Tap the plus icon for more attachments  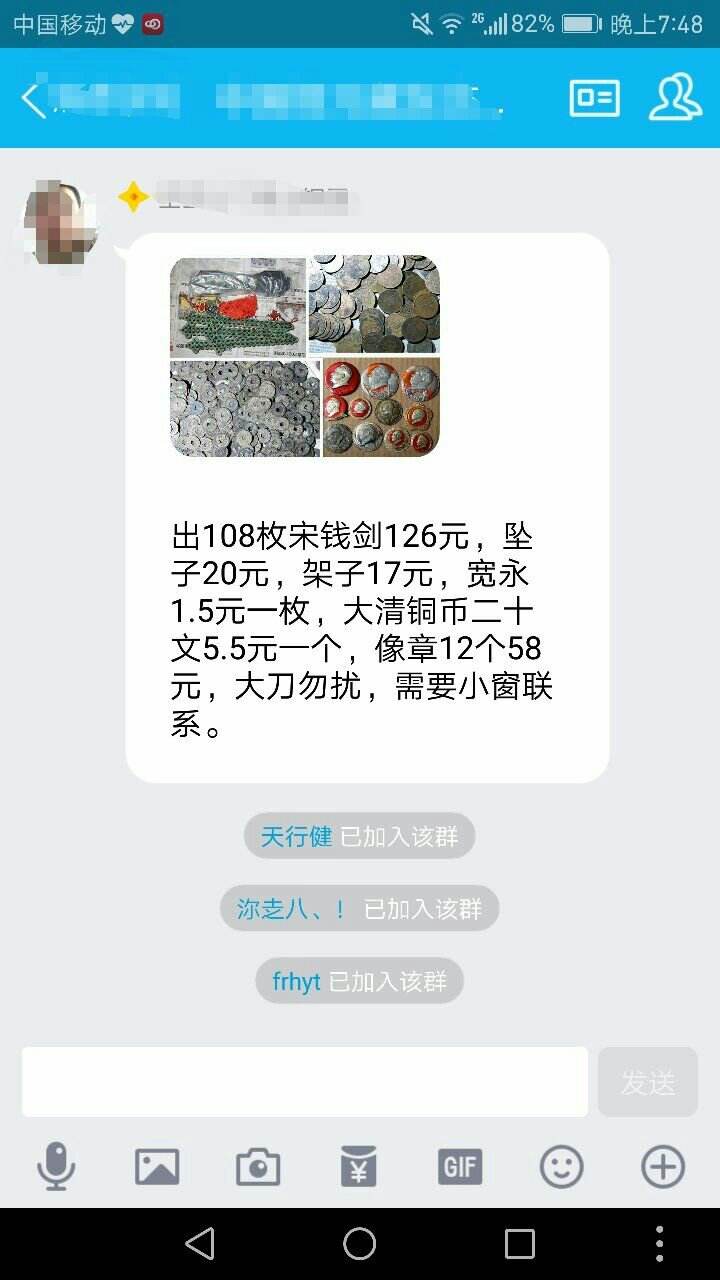(662, 1166)
